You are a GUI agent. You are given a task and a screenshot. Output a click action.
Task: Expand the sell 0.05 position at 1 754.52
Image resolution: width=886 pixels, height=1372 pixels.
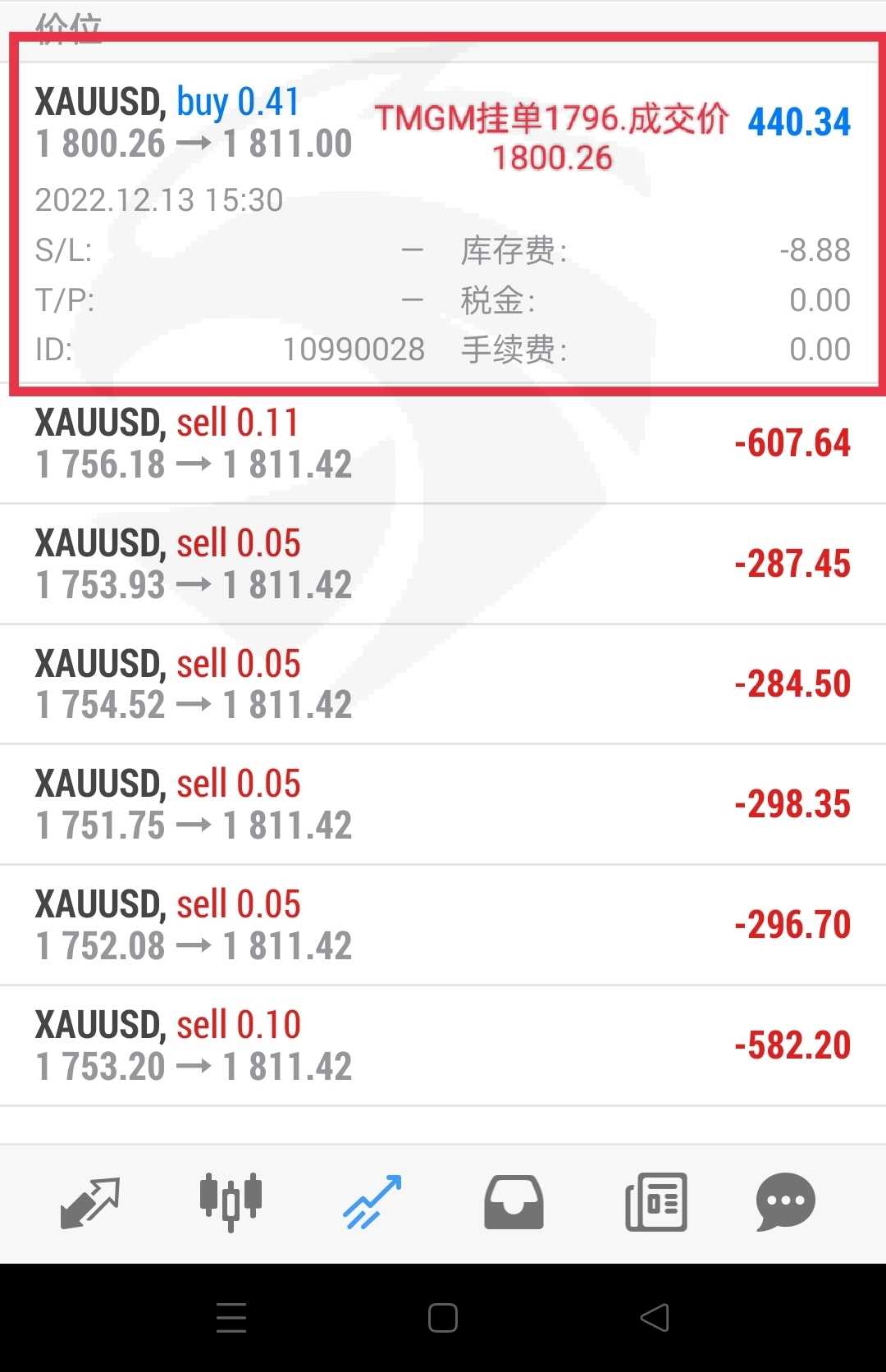pyautogui.click(x=443, y=684)
